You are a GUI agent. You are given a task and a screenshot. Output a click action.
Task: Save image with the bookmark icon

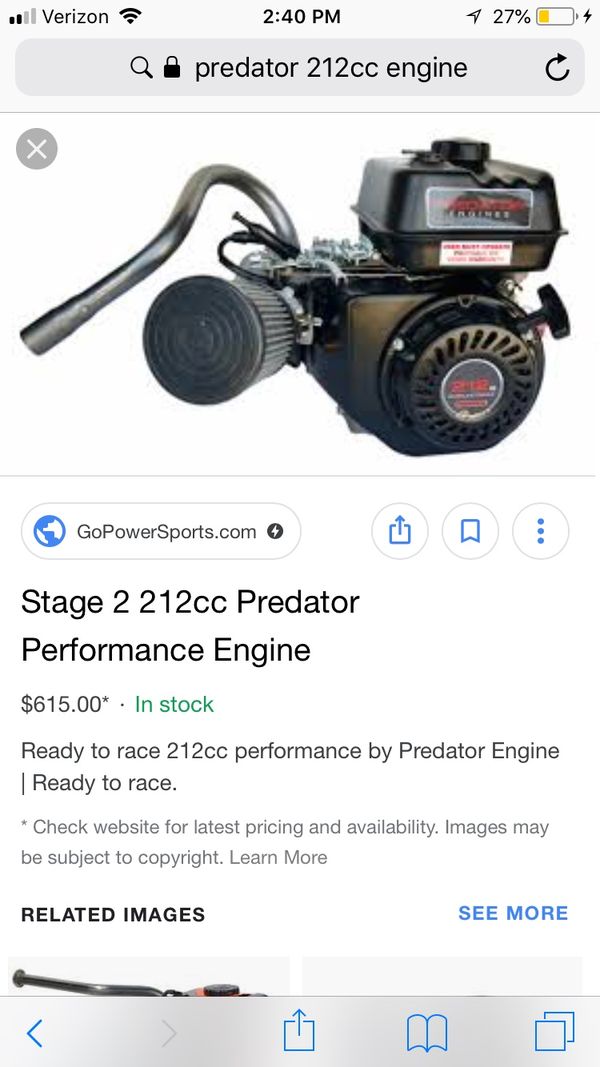point(470,531)
